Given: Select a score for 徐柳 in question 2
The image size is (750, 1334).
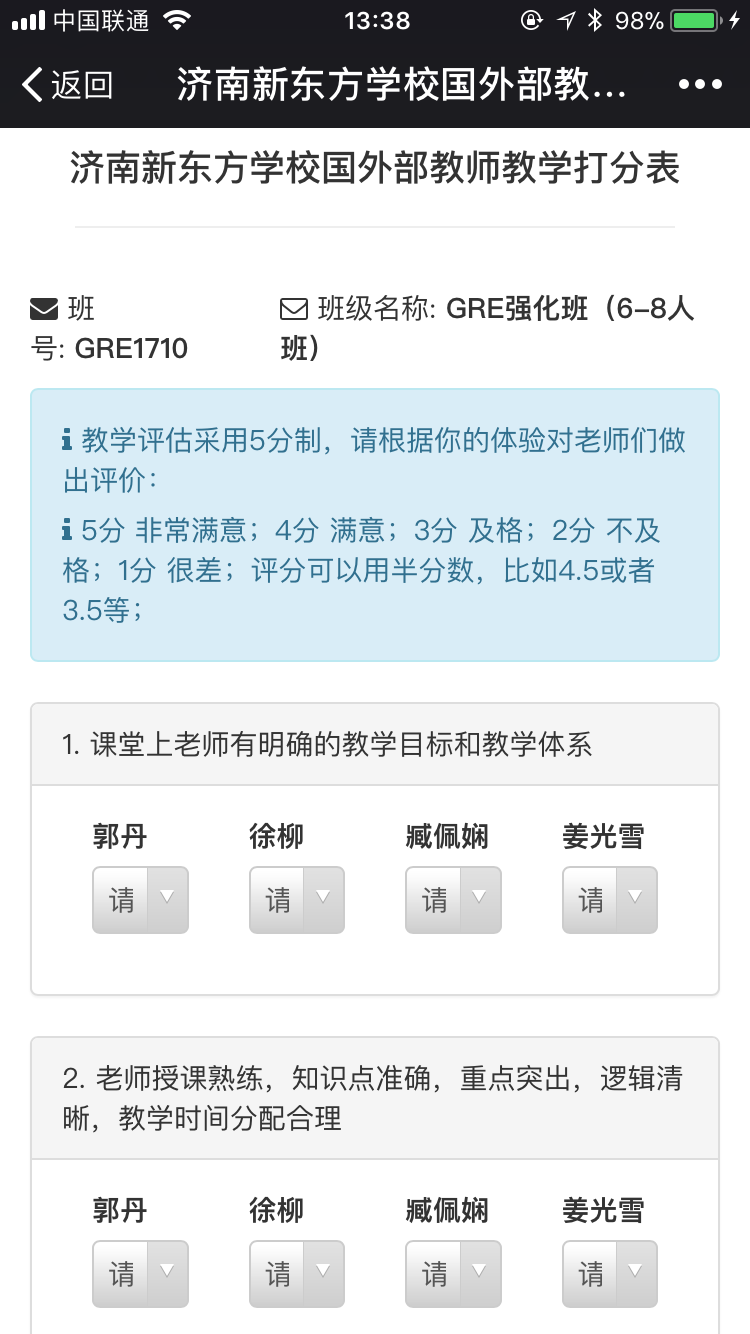Looking at the screenshot, I should pos(297,1274).
